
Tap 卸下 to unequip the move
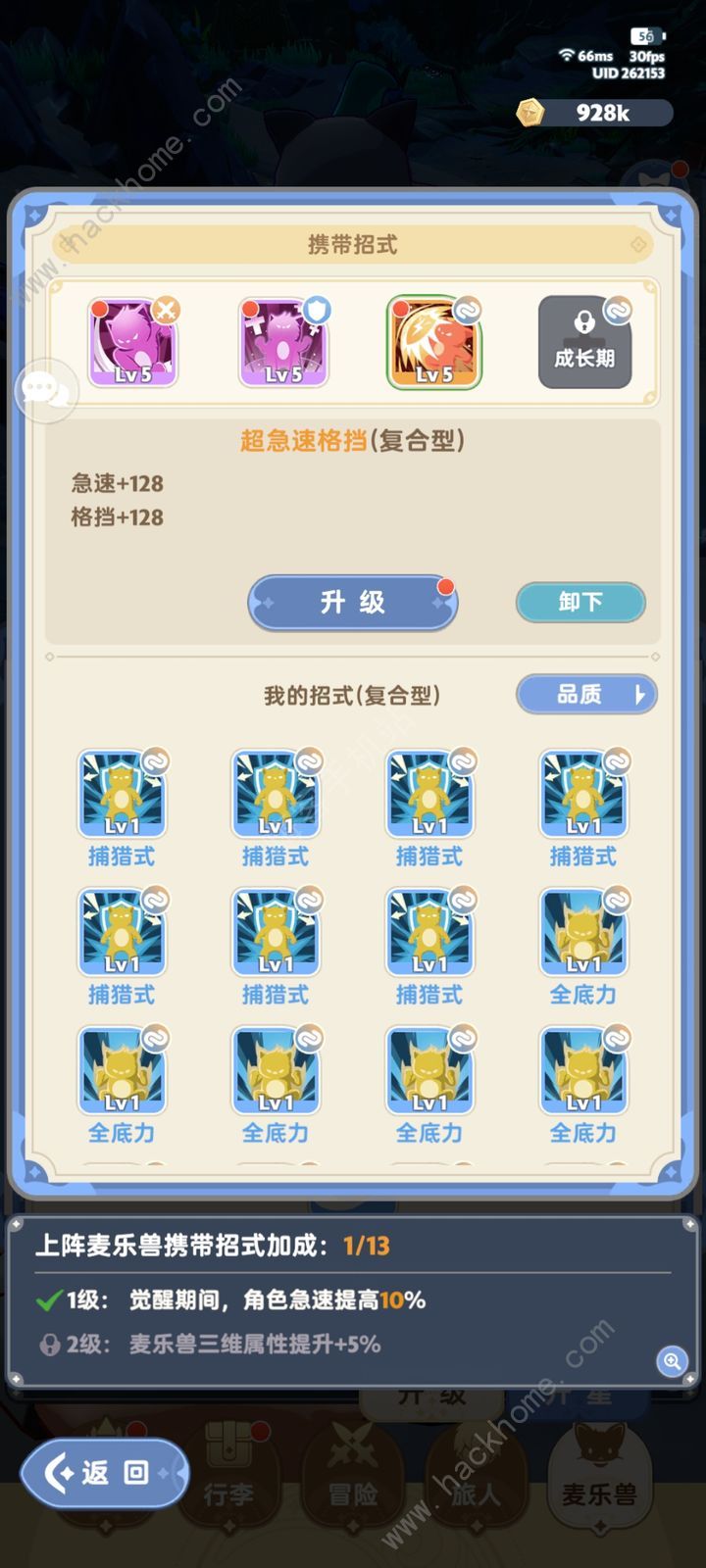(580, 602)
